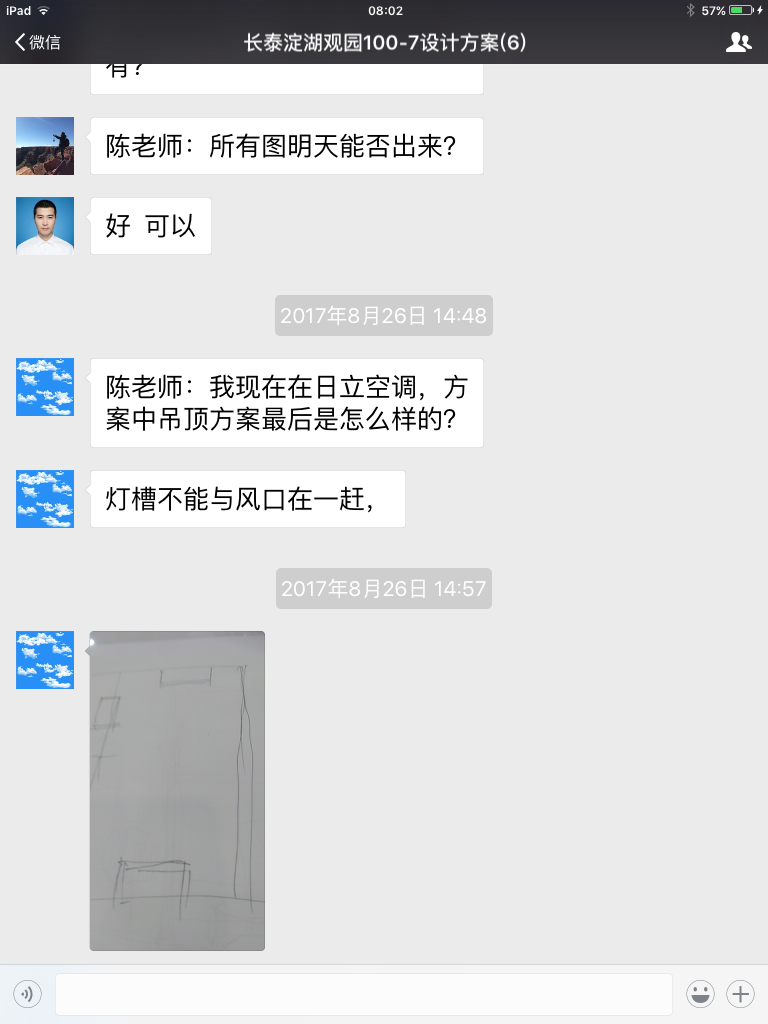
Task: Go back to the WeChat chat list
Action: pyautogui.click(x=37, y=42)
